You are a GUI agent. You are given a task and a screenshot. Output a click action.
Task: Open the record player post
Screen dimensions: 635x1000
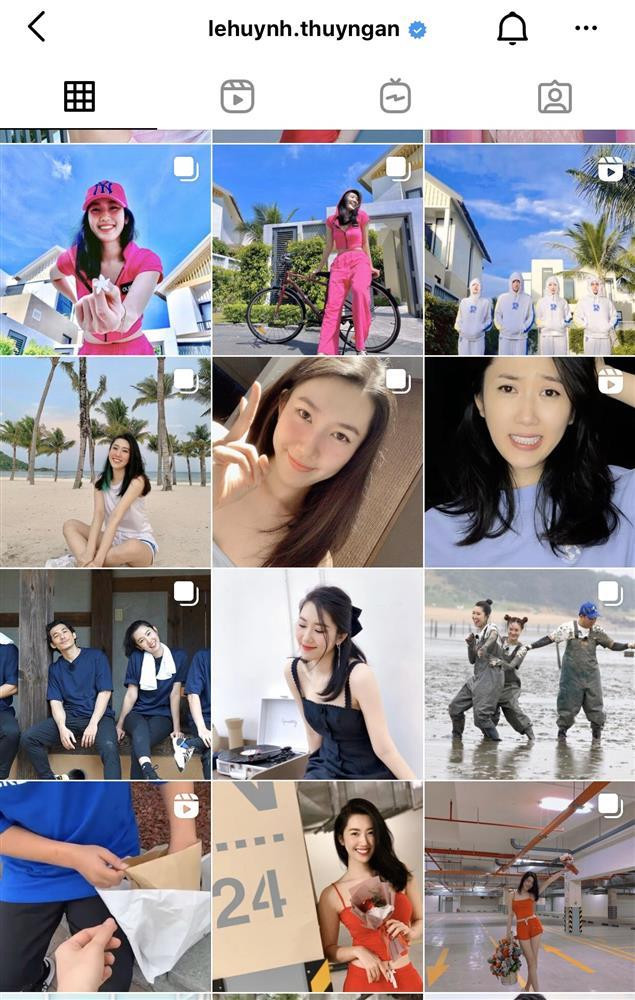(317, 675)
